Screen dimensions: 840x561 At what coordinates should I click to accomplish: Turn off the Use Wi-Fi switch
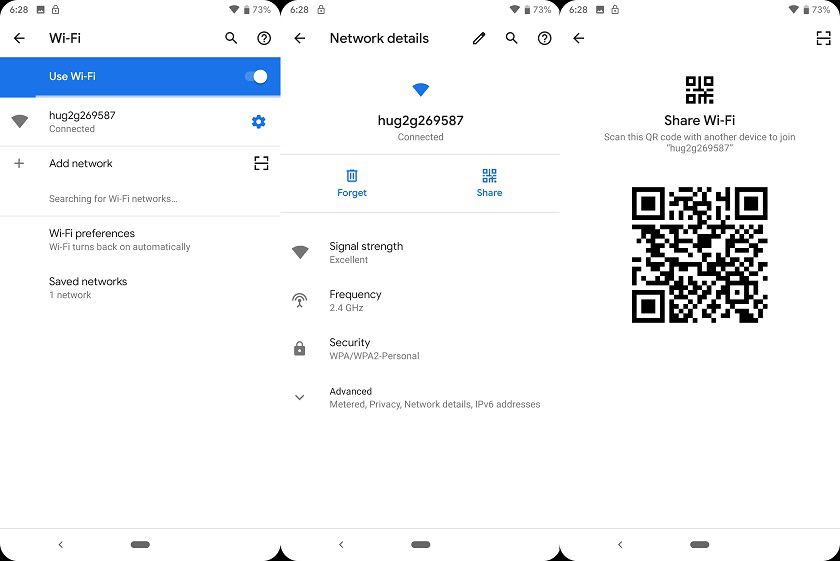257,77
